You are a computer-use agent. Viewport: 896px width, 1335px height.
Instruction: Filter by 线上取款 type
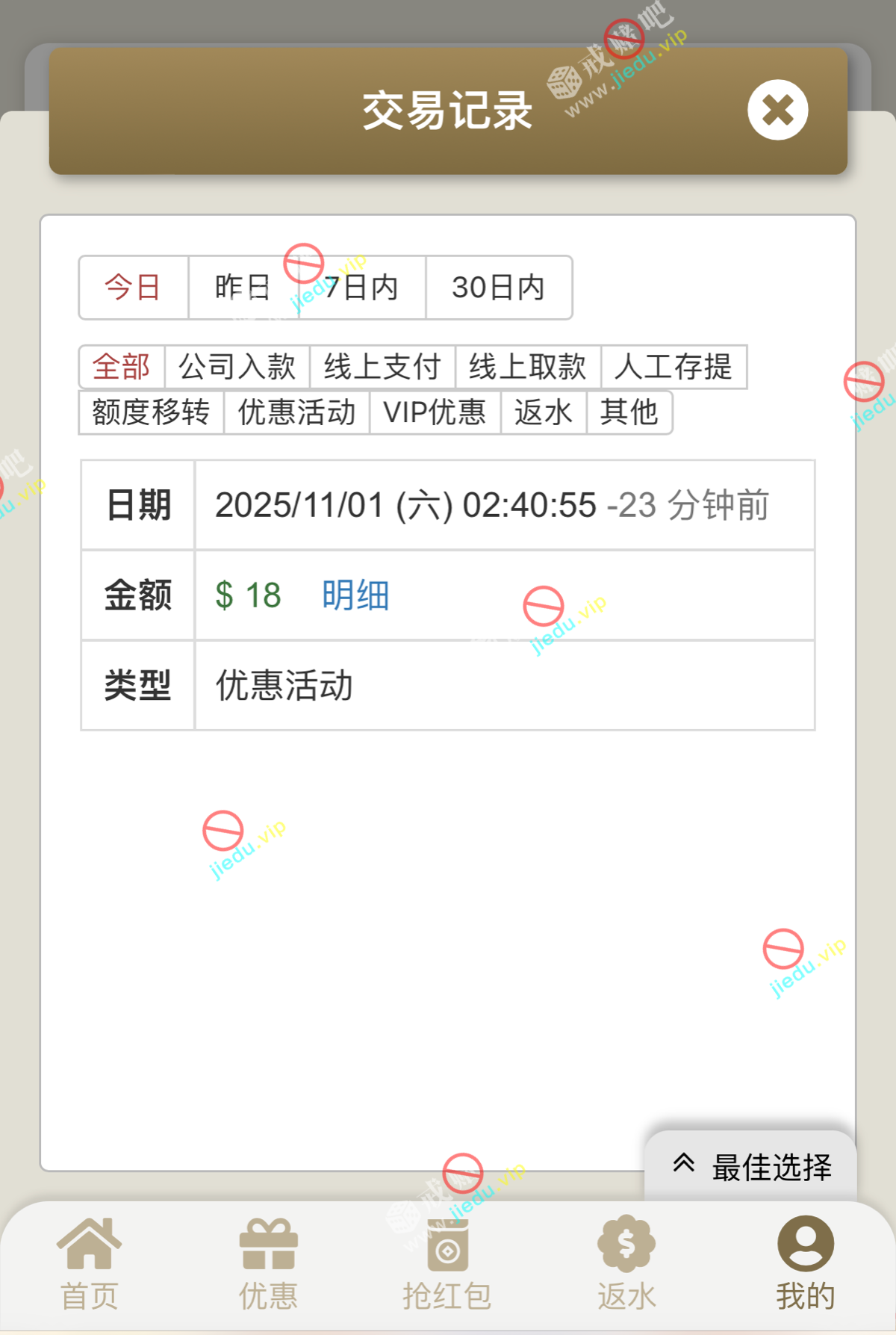coord(527,367)
